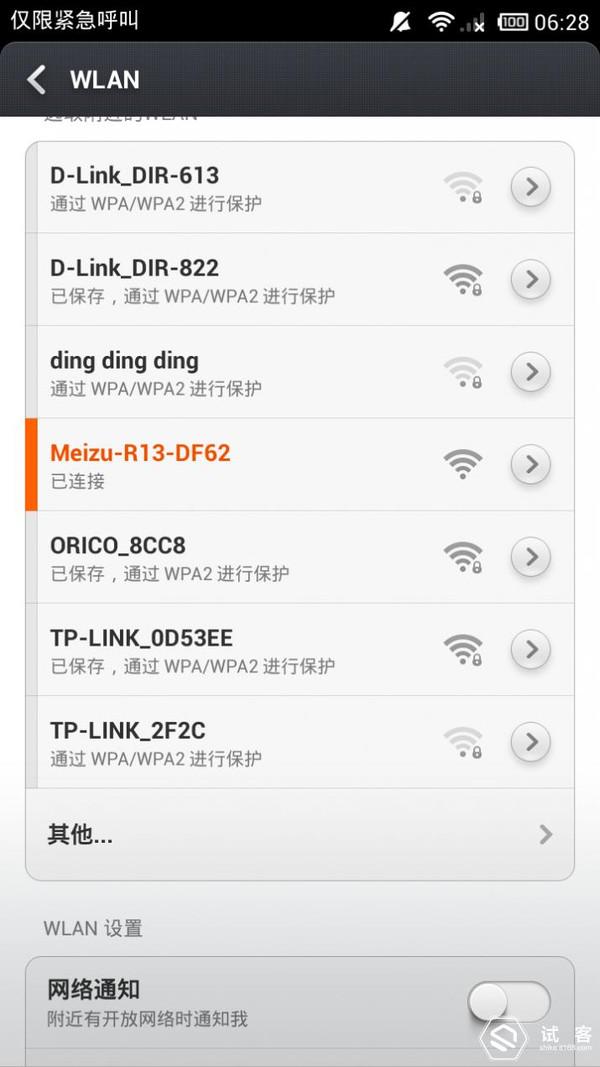Select the ding ding ding network
This screenshot has width=600, height=1067.
(x=299, y=372)
